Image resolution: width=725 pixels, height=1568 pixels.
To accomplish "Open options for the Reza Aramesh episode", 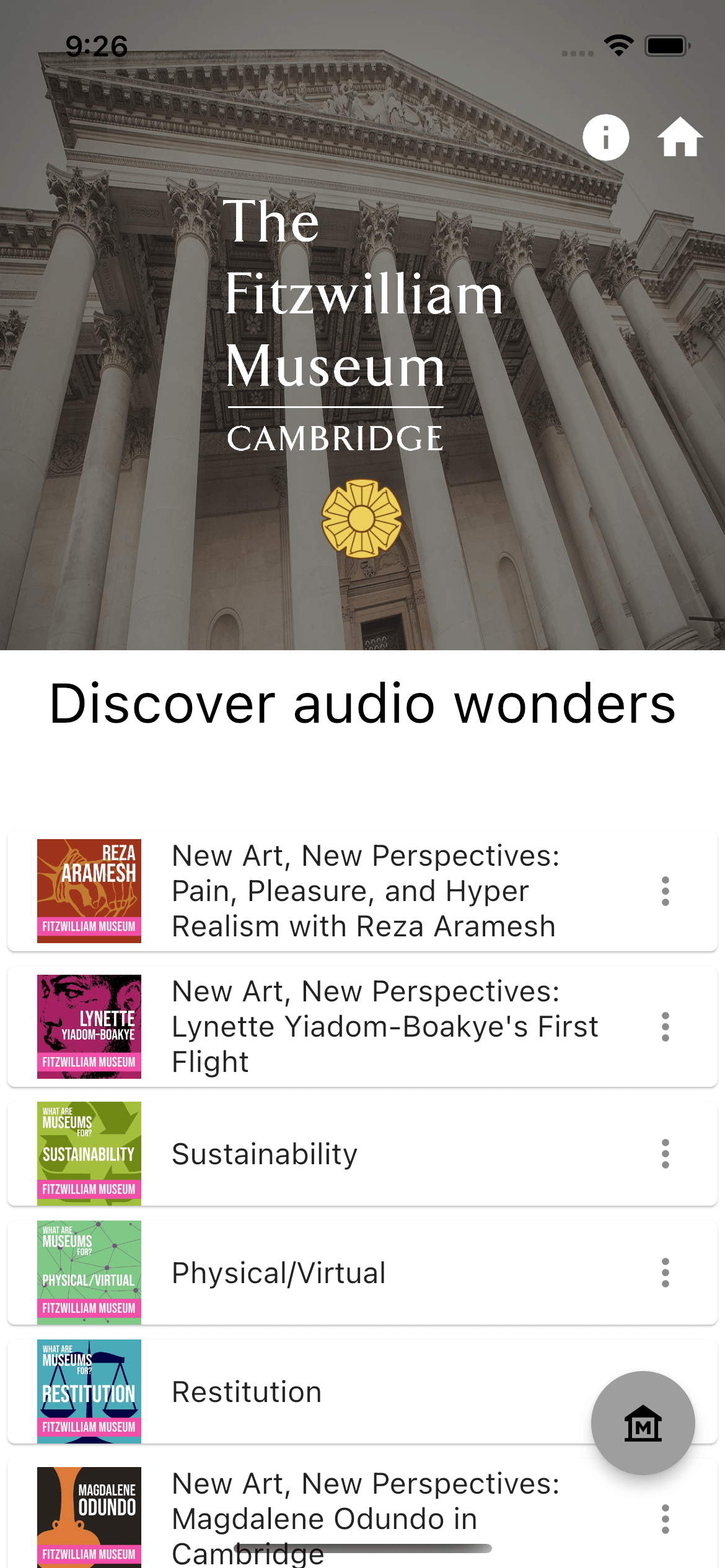I will (x=666, y=891).
